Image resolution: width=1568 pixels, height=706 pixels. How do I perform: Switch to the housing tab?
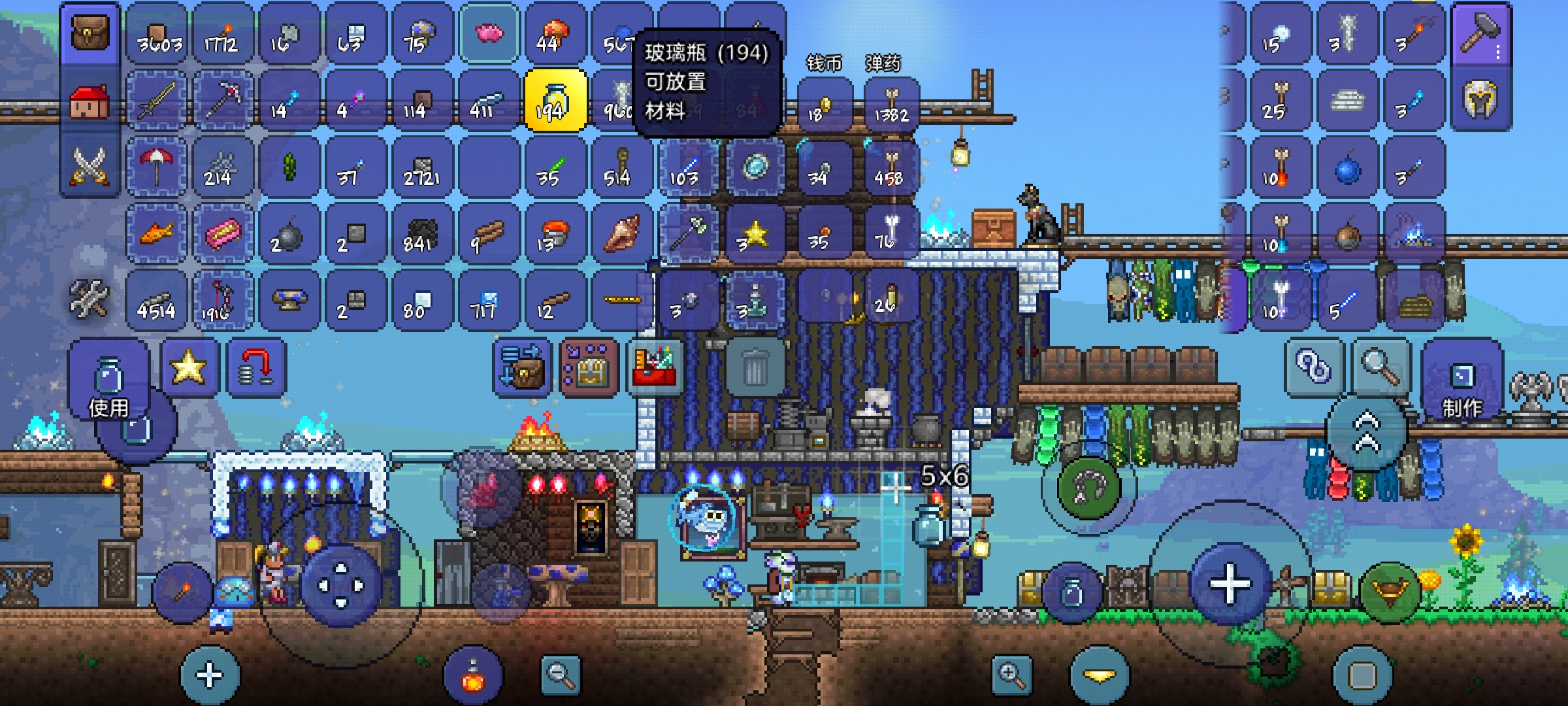(90, 101)
